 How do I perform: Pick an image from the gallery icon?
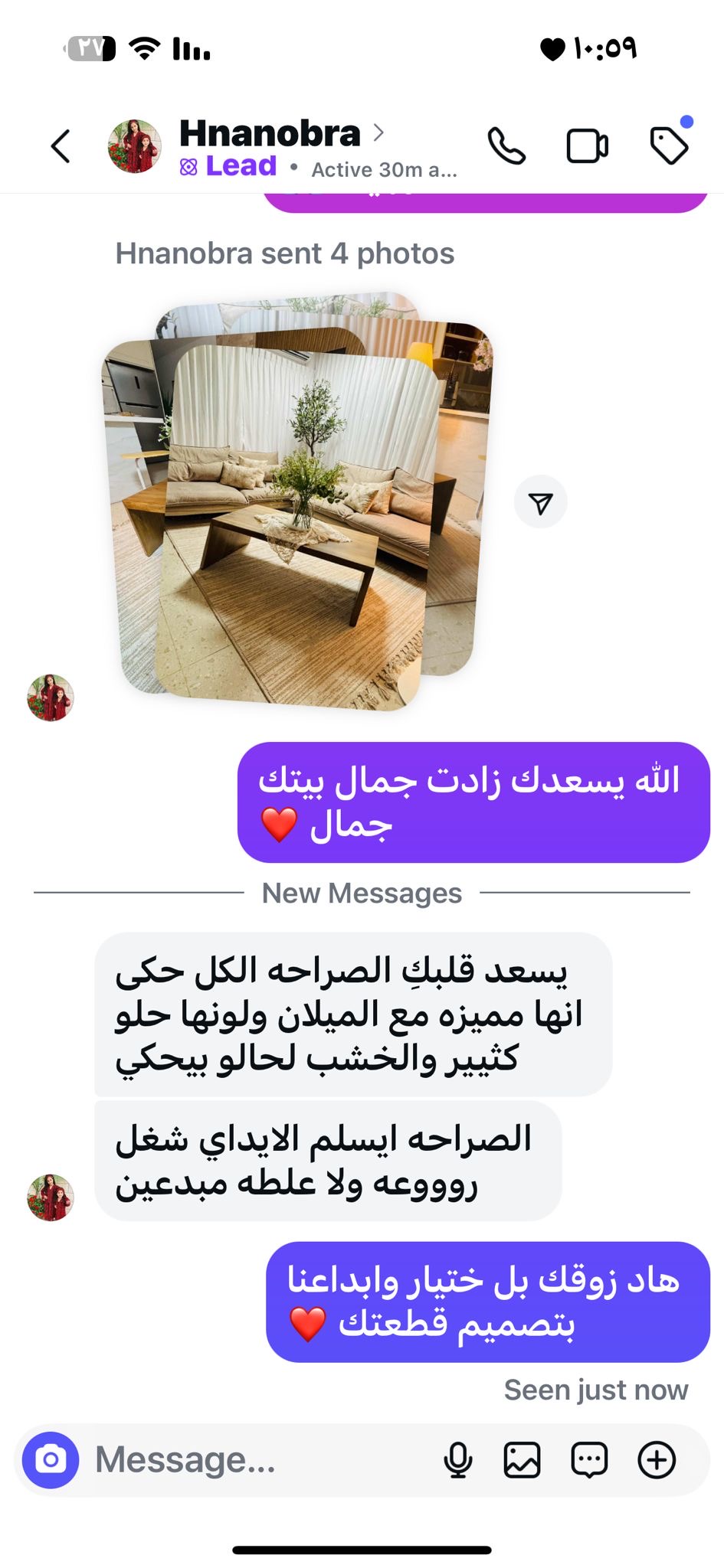pyautogui.click(x=522, y=1460)
